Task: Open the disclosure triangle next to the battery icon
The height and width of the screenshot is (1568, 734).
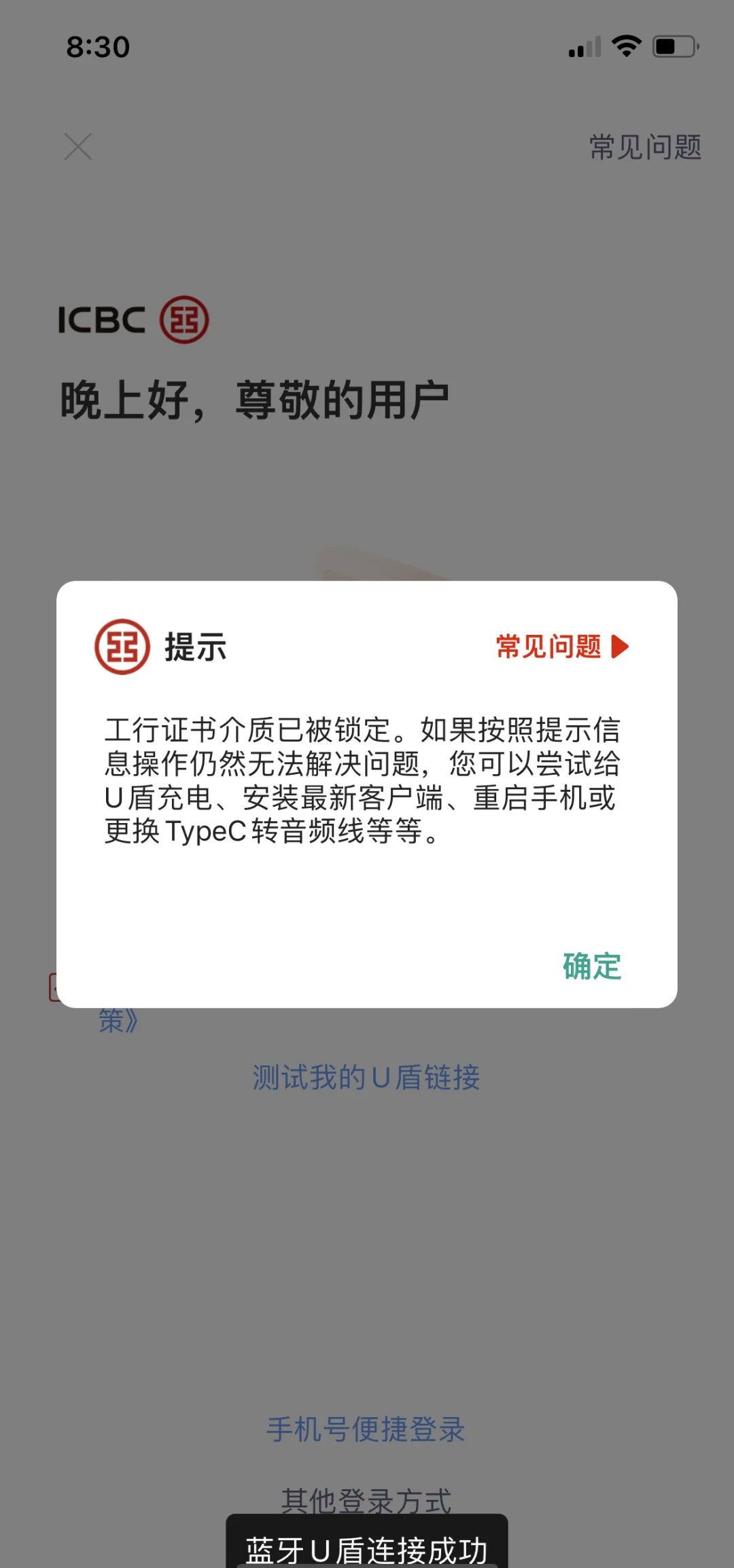Action: (699, 46)
